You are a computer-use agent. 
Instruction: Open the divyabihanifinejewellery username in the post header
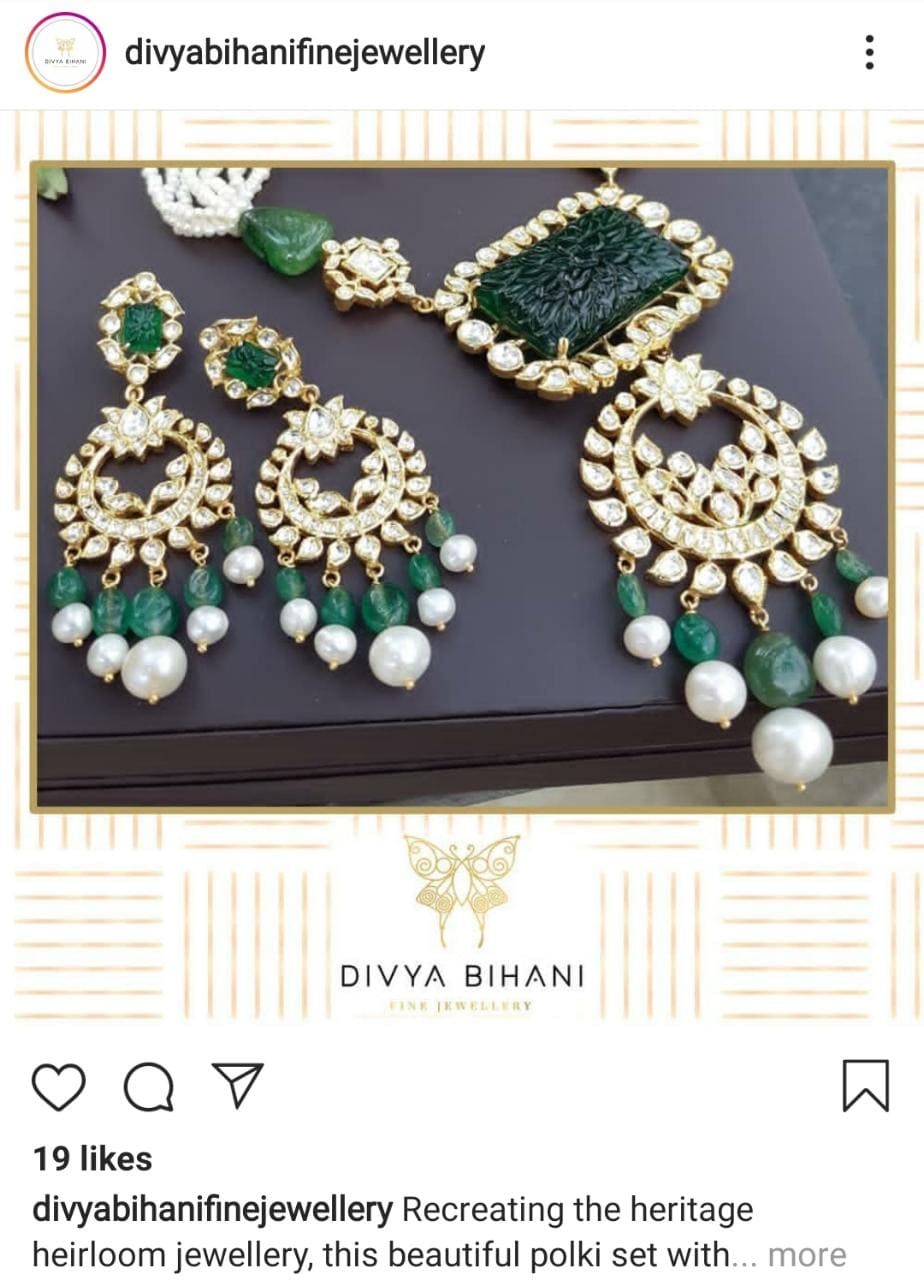[304, 52]
